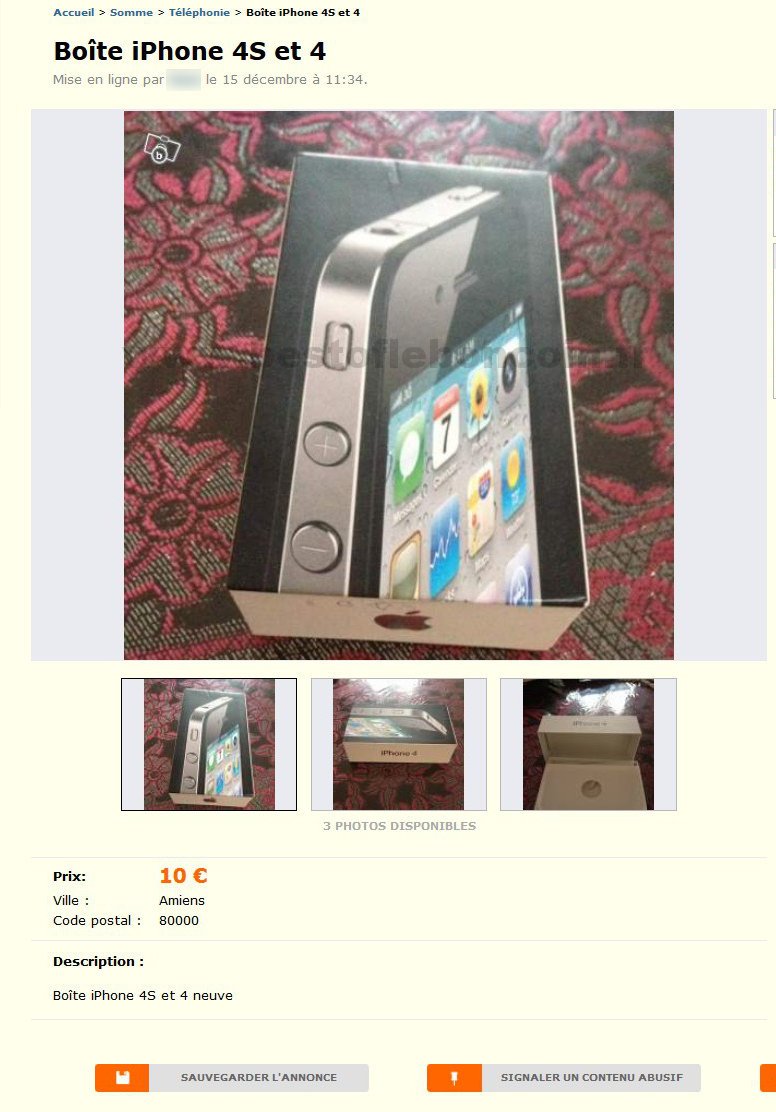View the third thumbnail of open box

(588, 744)
